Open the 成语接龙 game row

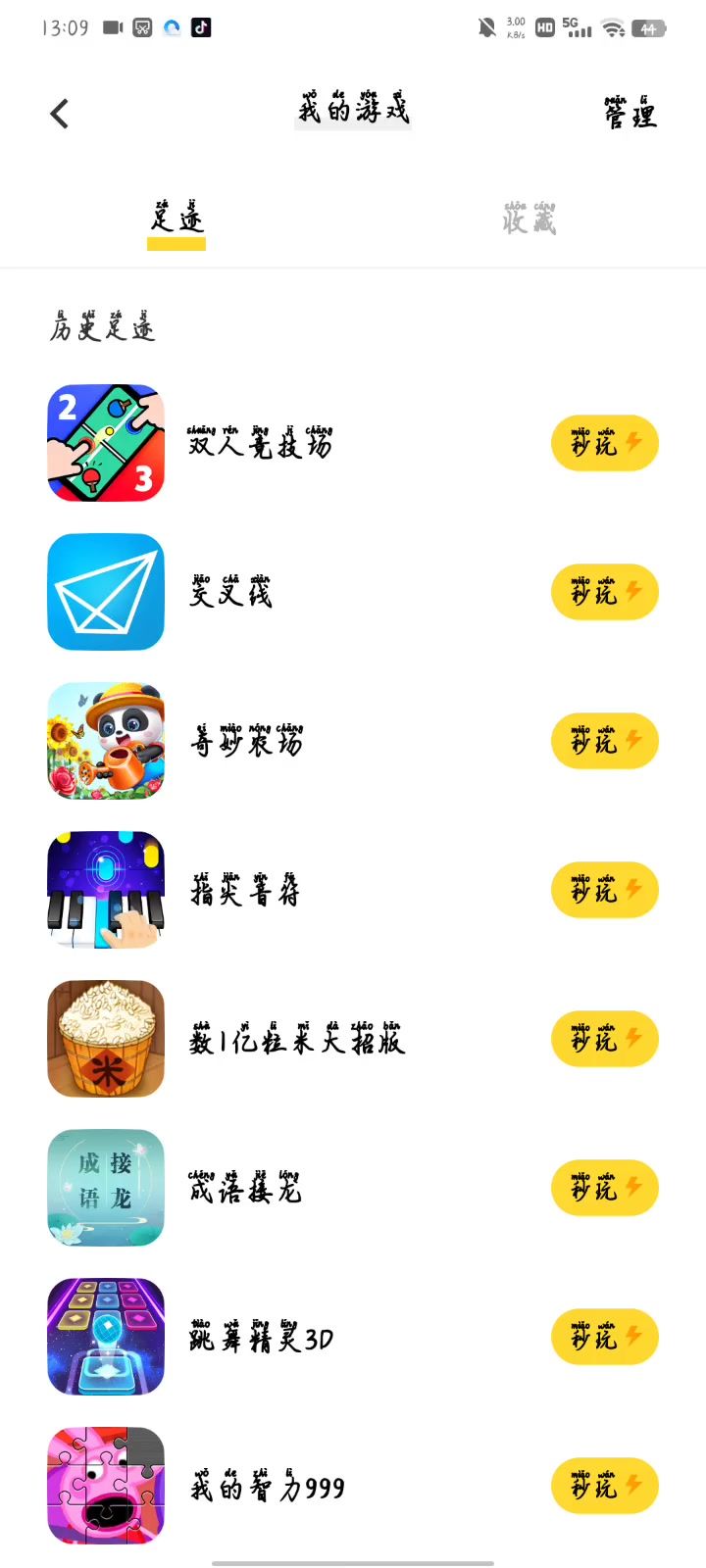[245, 1189]
